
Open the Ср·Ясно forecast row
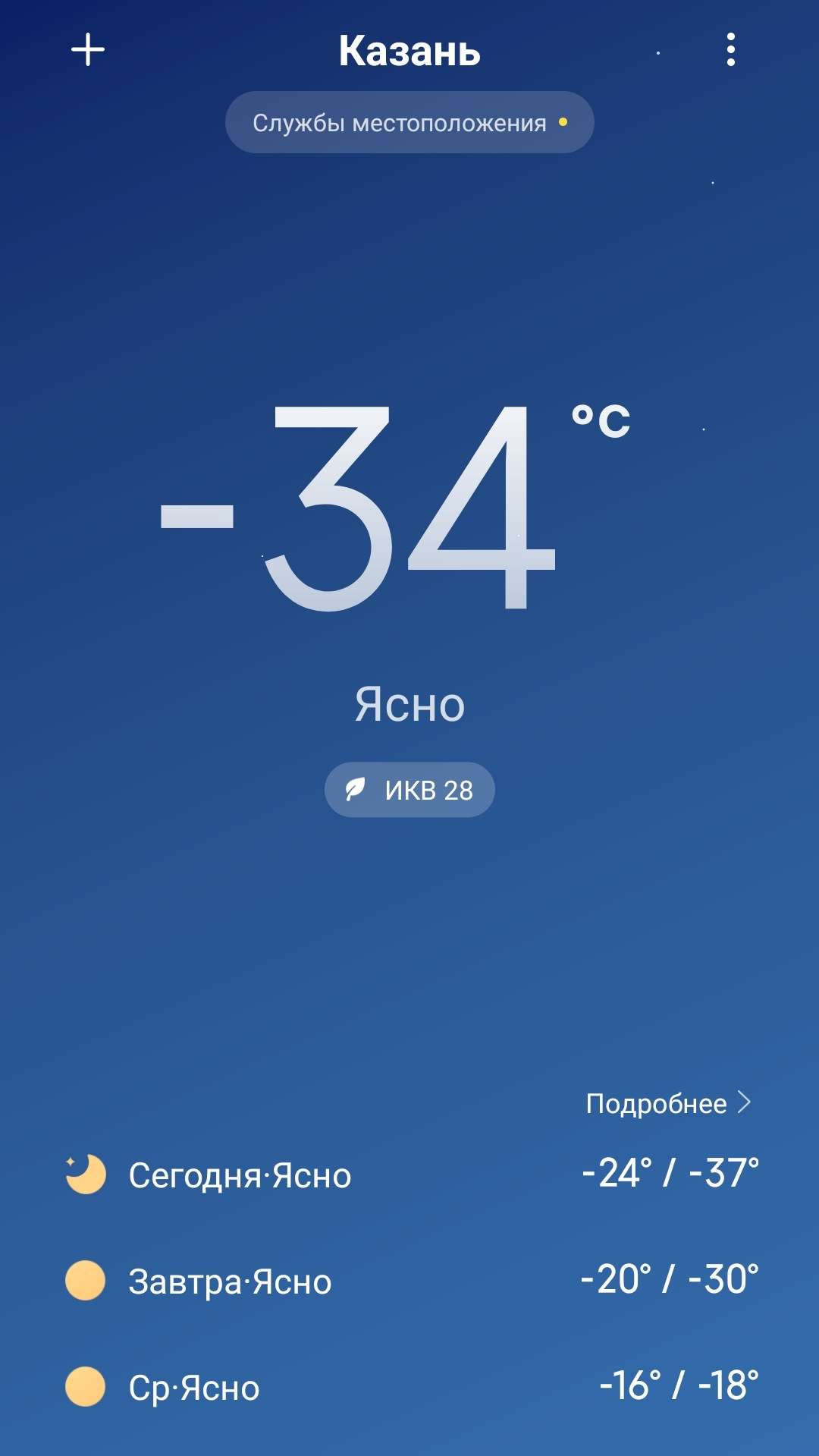click(x=409, y=1387)
